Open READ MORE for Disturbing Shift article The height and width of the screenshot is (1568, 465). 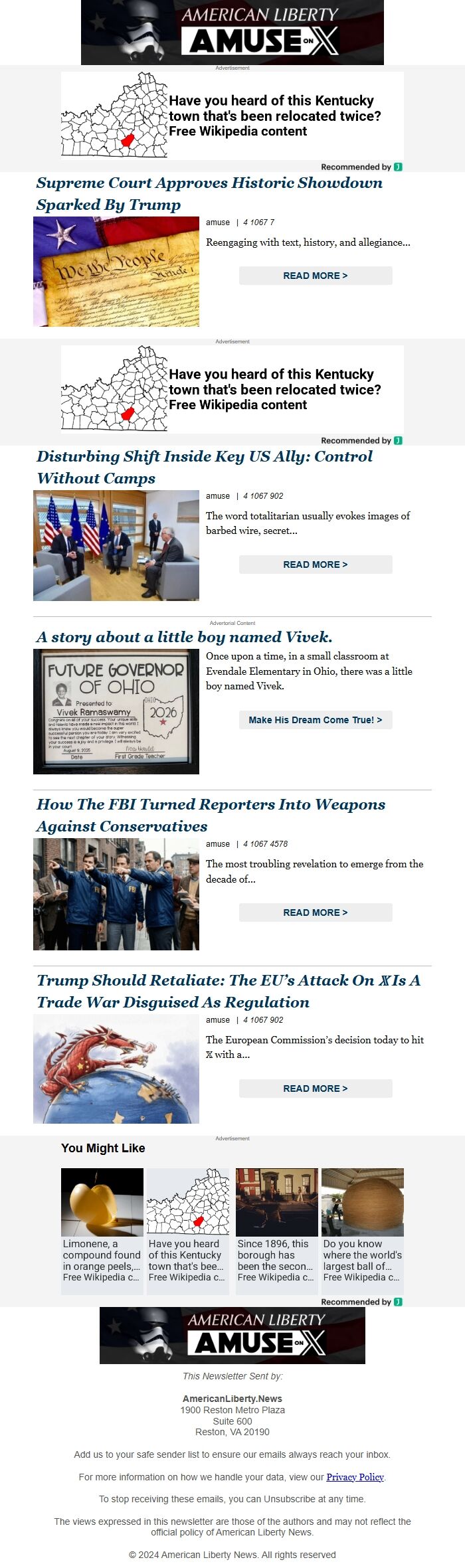pyautogui.click(x=316, y=565)
